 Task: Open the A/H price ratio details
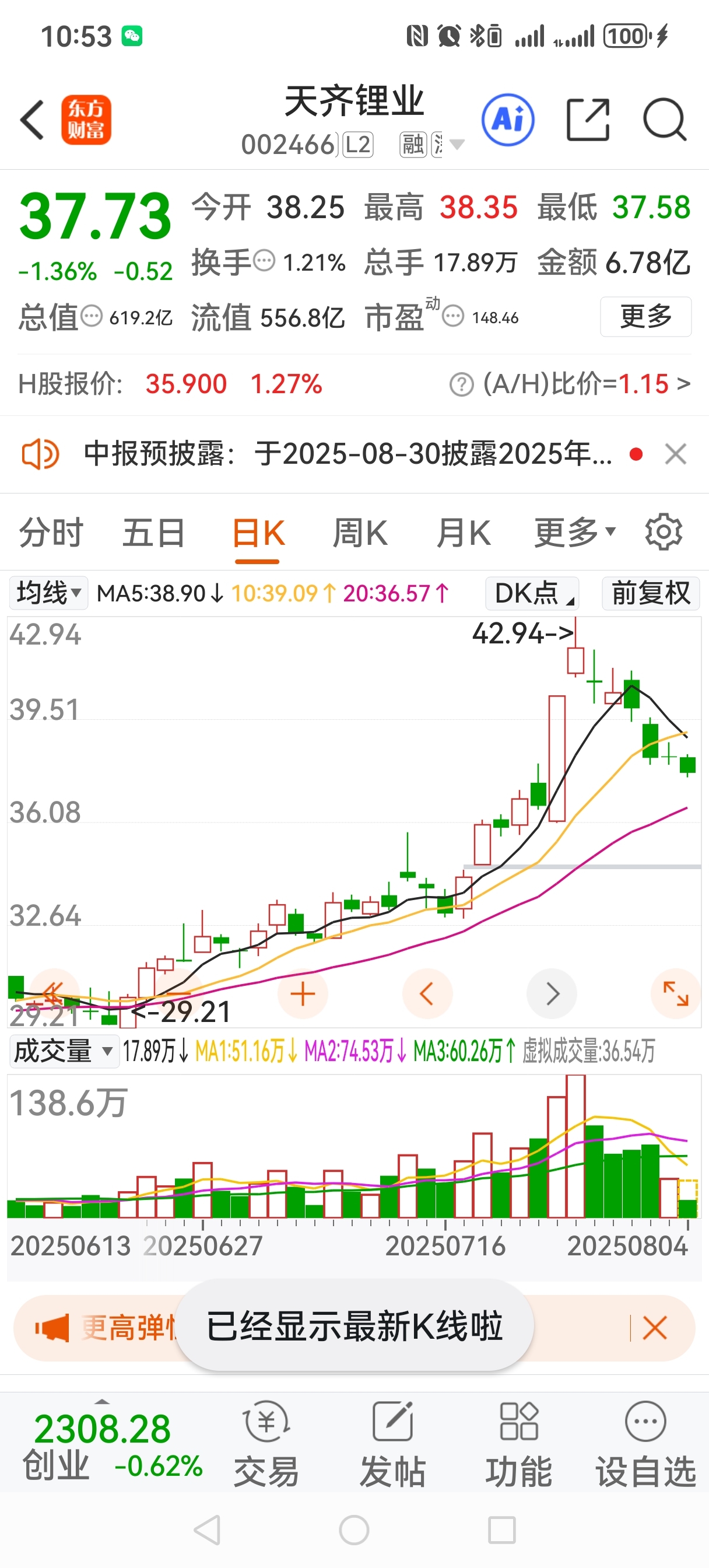click(570, 384)
